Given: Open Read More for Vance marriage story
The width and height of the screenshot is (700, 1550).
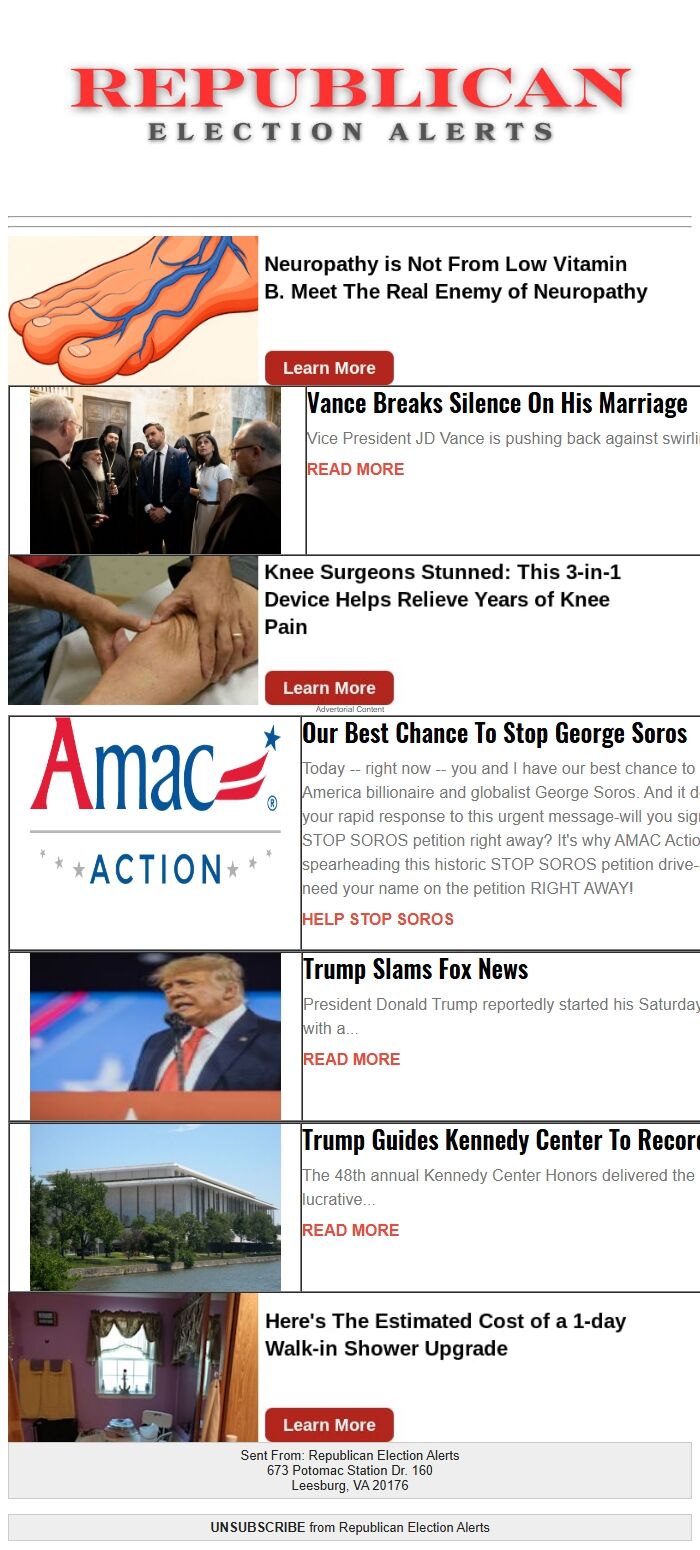Looking at the screenshot, I should point(355,469).
